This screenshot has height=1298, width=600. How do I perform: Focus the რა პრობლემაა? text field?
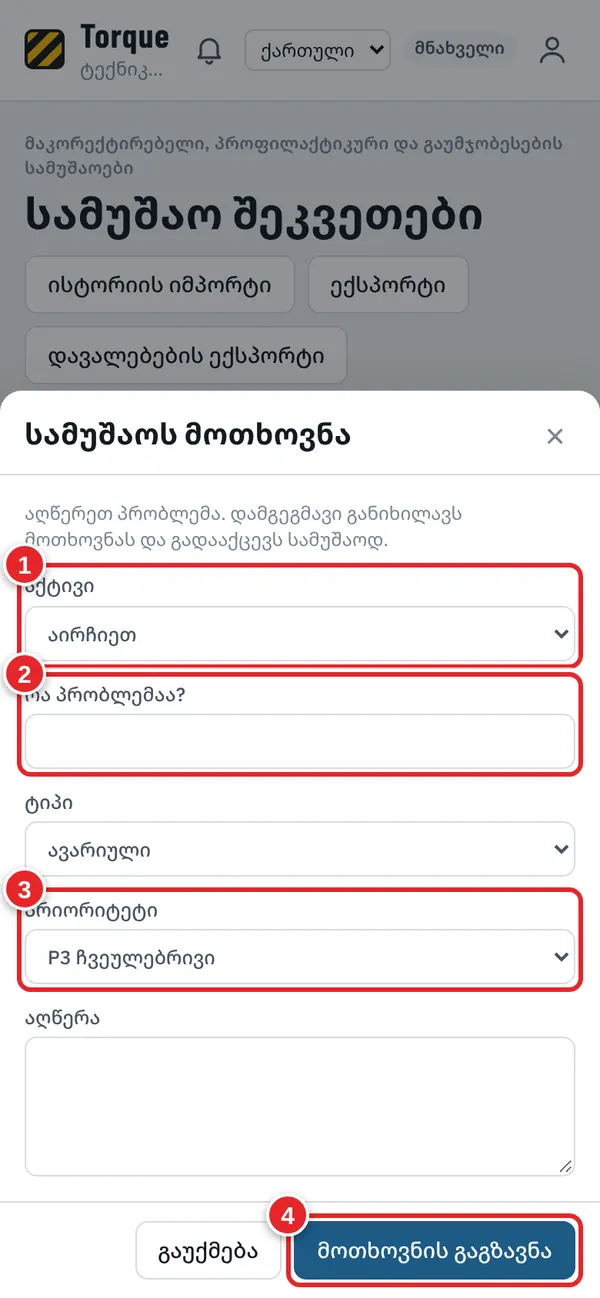[x=300, y=741]
